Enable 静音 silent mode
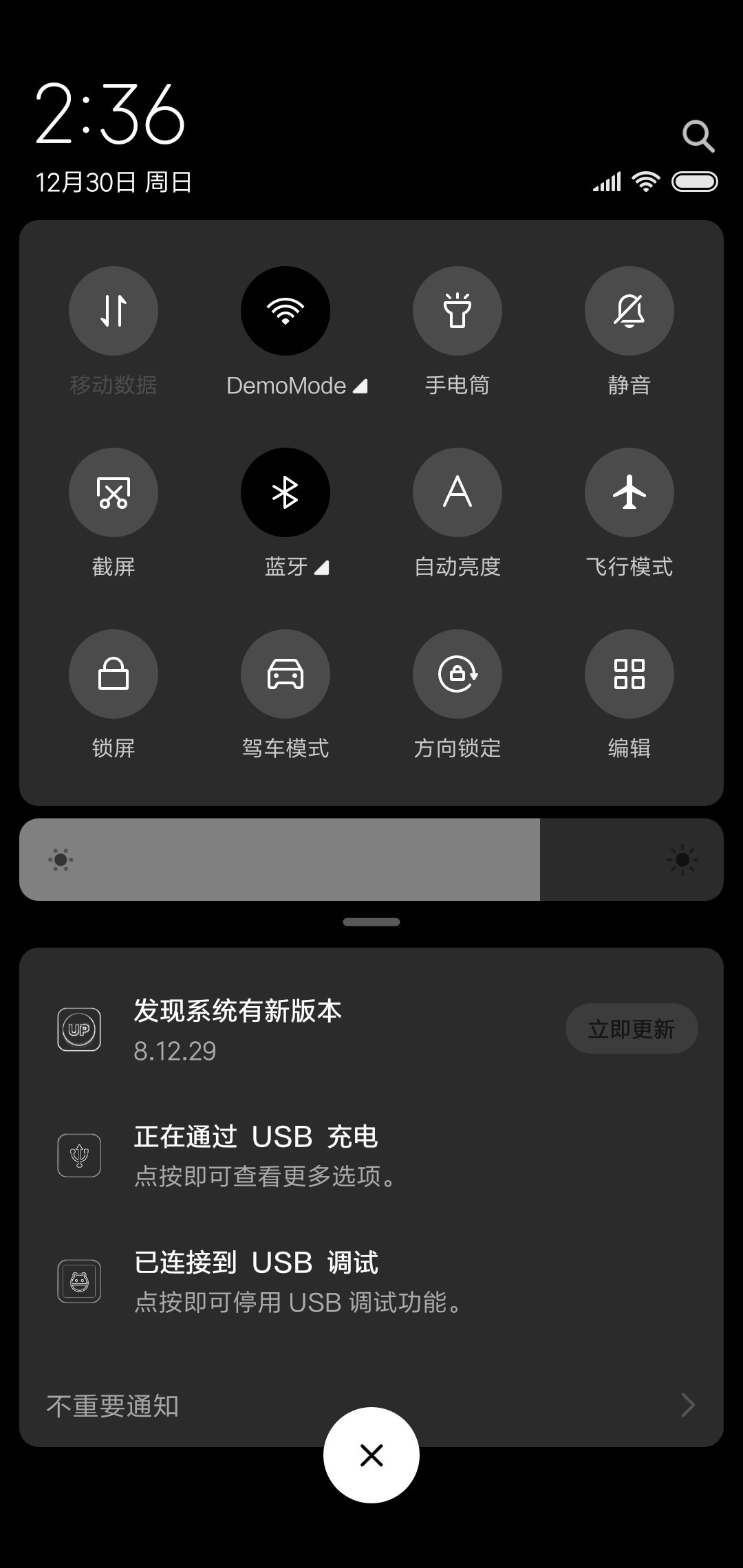This screenshot has width=743, height=1568. click(629, 311)
